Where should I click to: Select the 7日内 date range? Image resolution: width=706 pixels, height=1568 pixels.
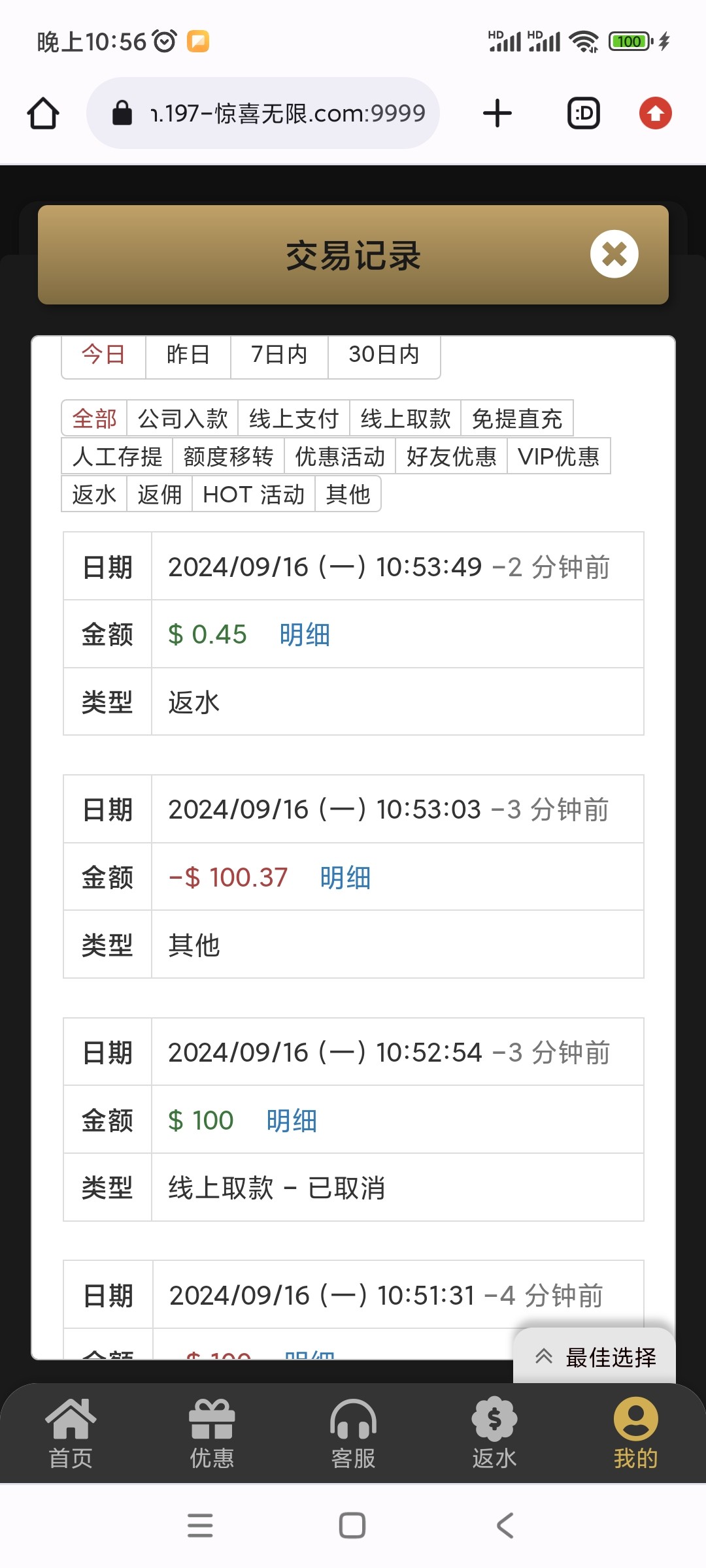pos(279,355)
